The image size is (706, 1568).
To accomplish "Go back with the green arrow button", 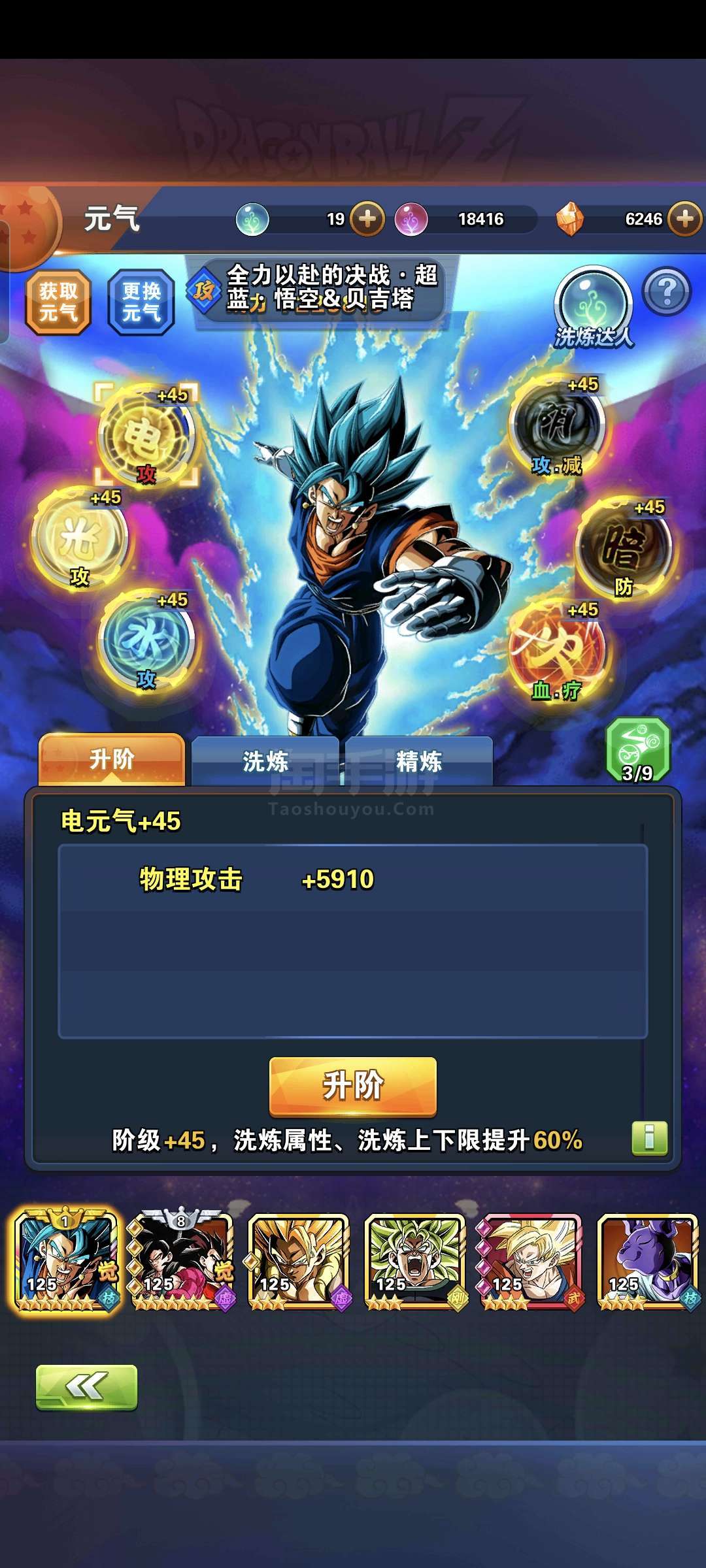I will pyautogui.click(x=86, y=1387).
